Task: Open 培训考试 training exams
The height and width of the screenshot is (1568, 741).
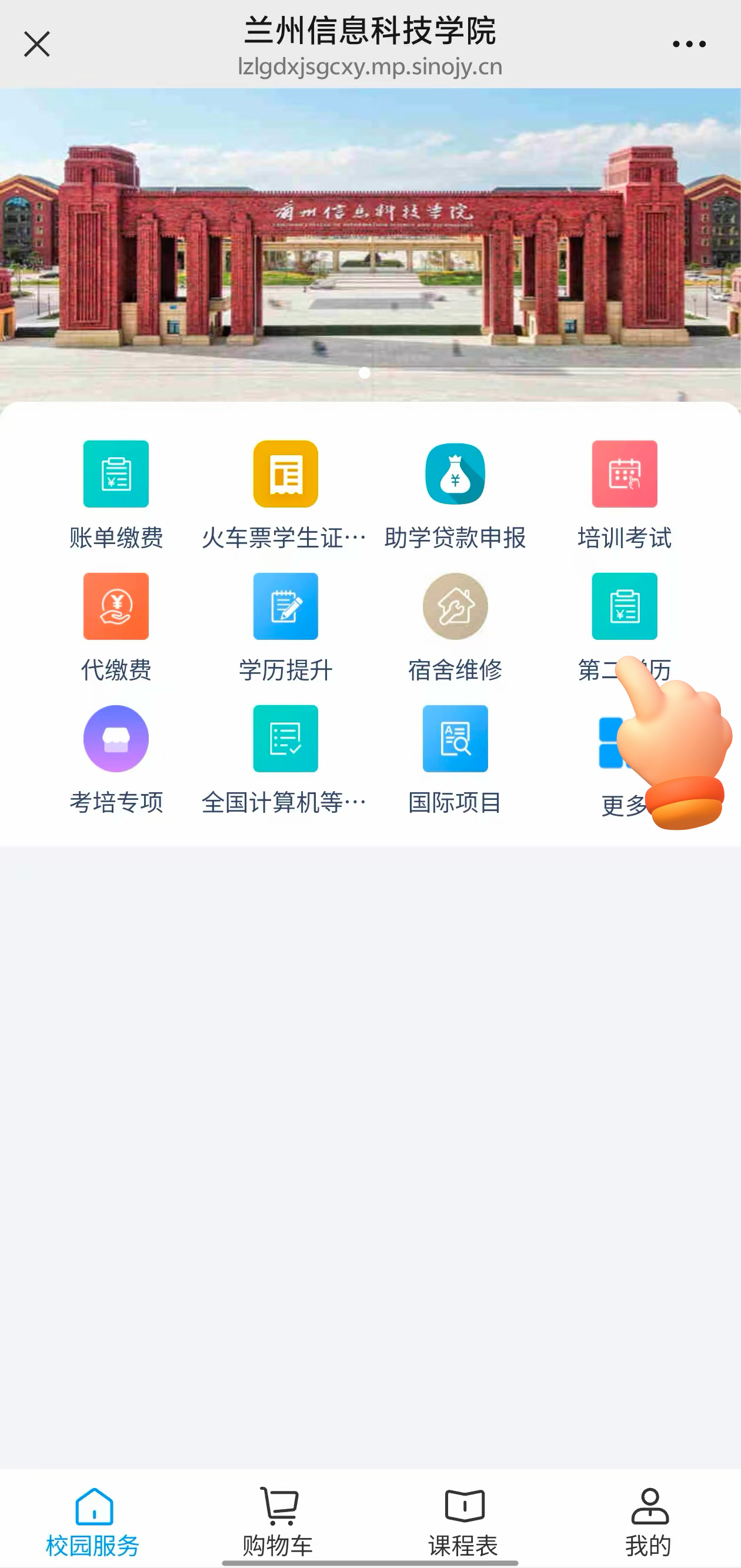Action: pyautogui.click(x=624, y=494)
